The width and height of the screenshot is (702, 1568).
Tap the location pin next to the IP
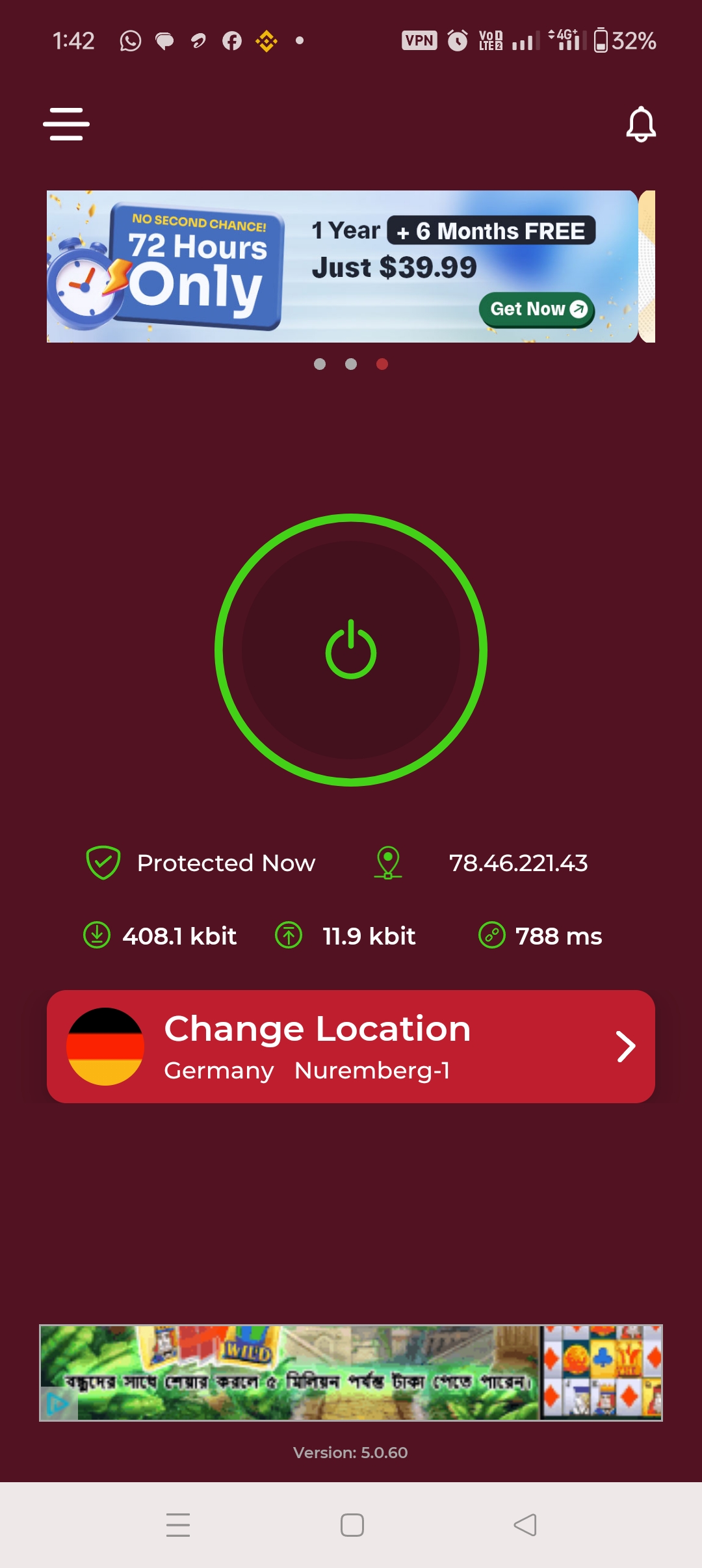point(388,863)
